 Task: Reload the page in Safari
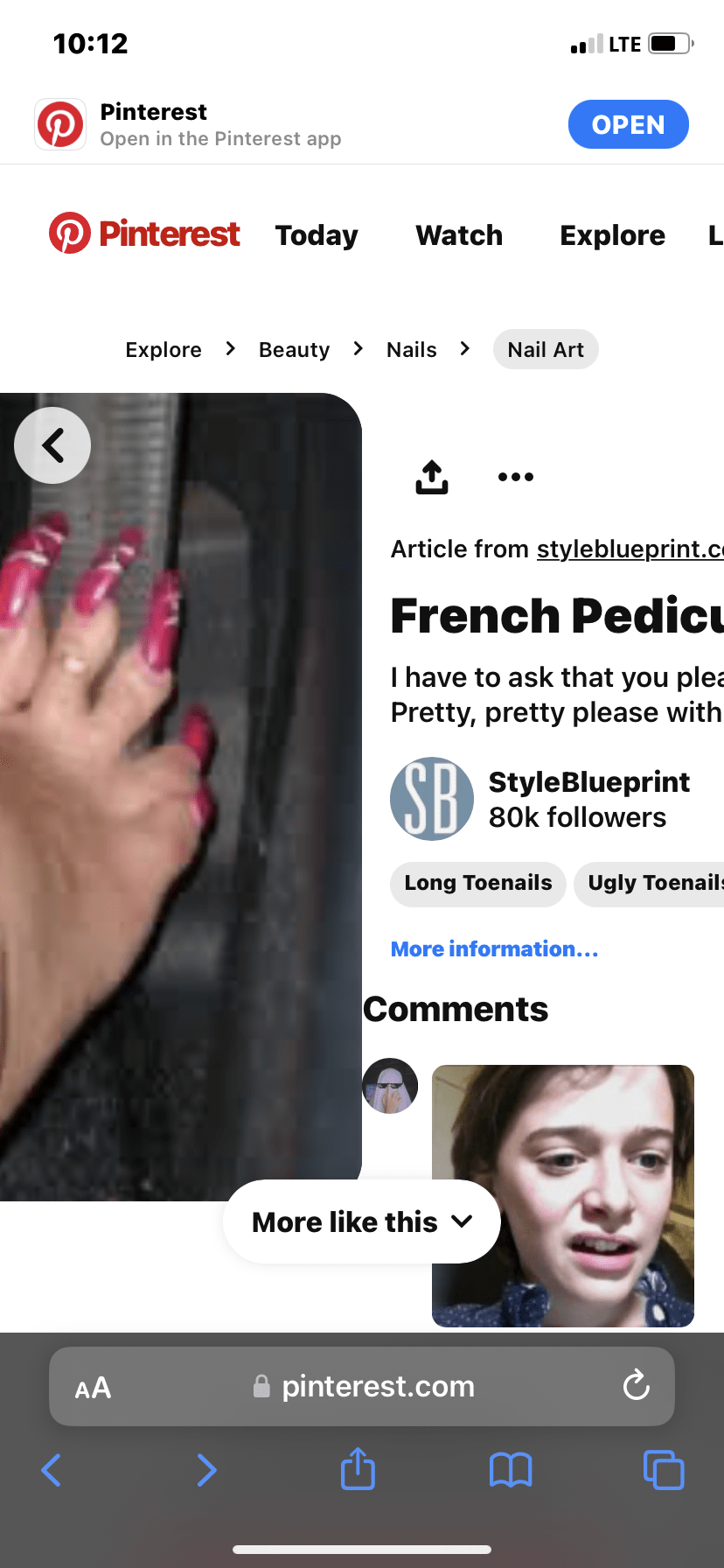coord(636,1385)
